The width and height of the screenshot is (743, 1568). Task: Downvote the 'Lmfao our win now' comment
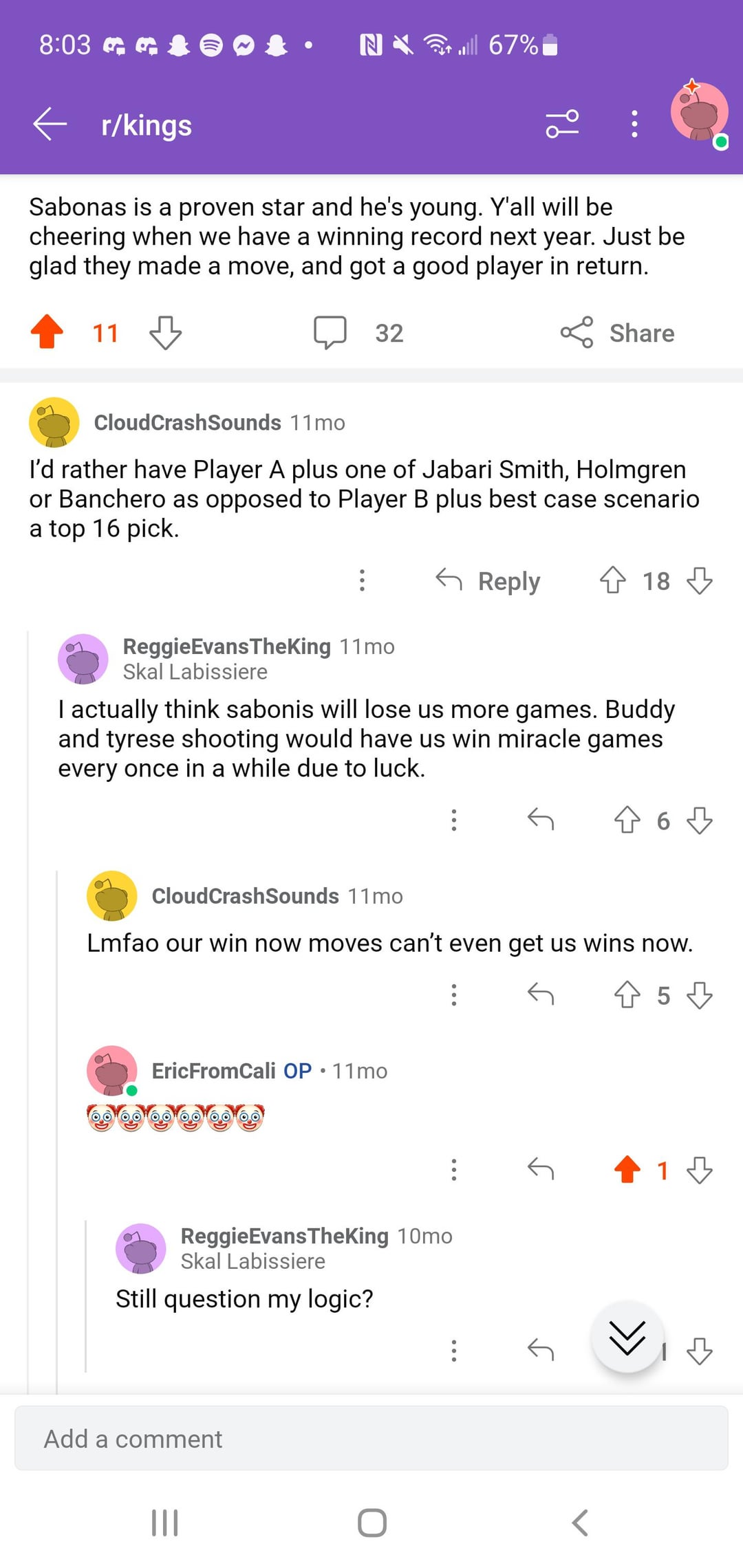tap(700, 995)
